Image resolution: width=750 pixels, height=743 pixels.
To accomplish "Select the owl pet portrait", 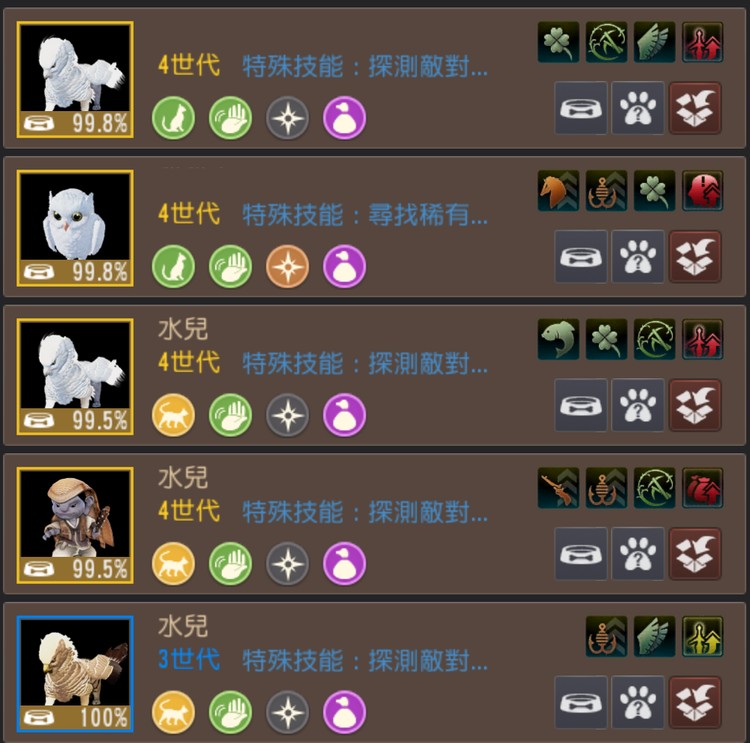I will click(75, 228).
